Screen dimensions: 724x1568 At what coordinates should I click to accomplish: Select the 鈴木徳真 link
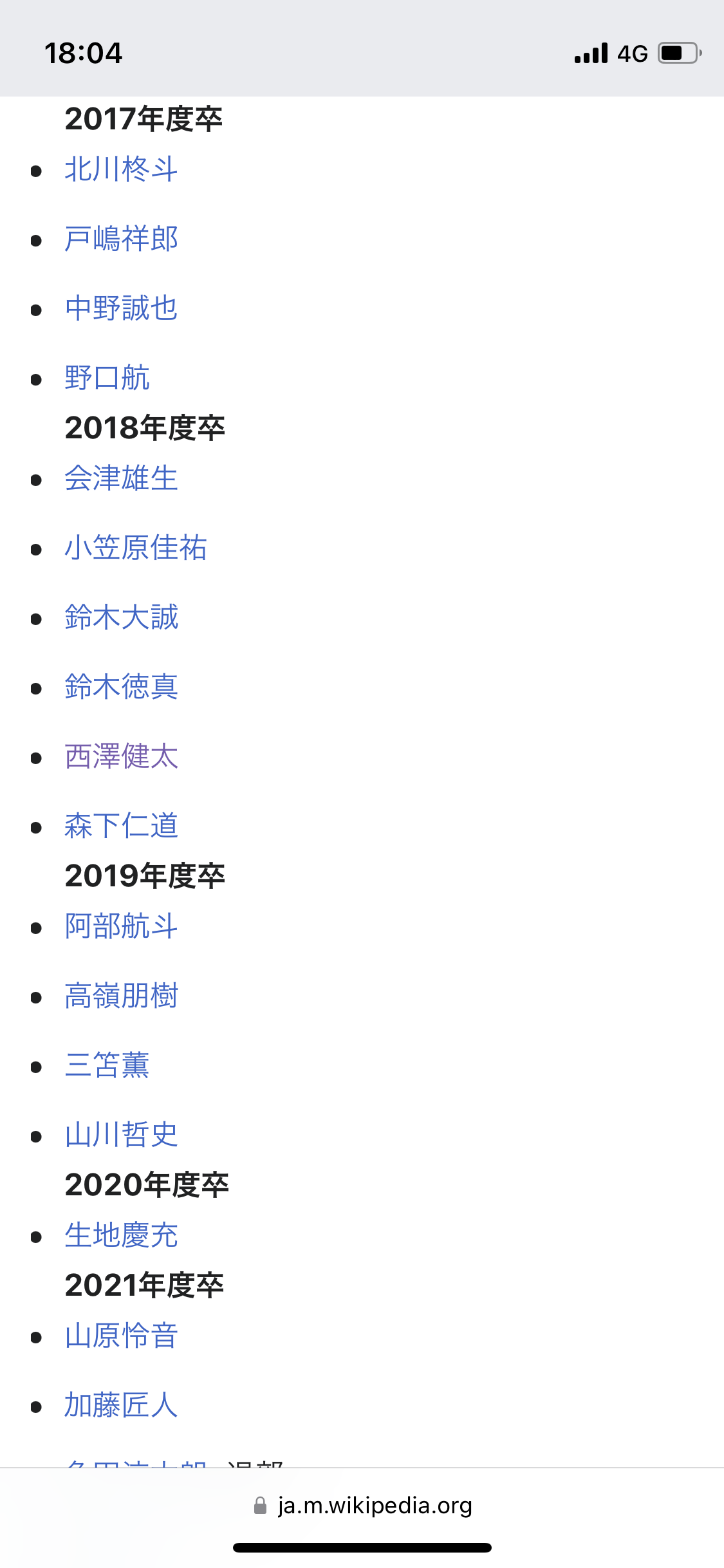pos(121,687)
